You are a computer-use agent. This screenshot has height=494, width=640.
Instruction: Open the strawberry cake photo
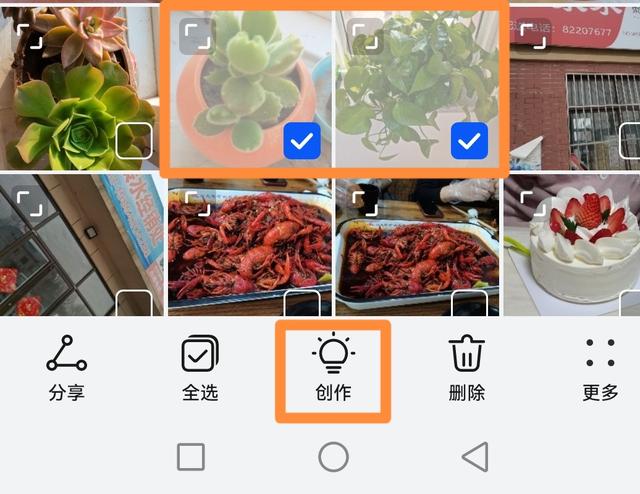click(574, 245)
